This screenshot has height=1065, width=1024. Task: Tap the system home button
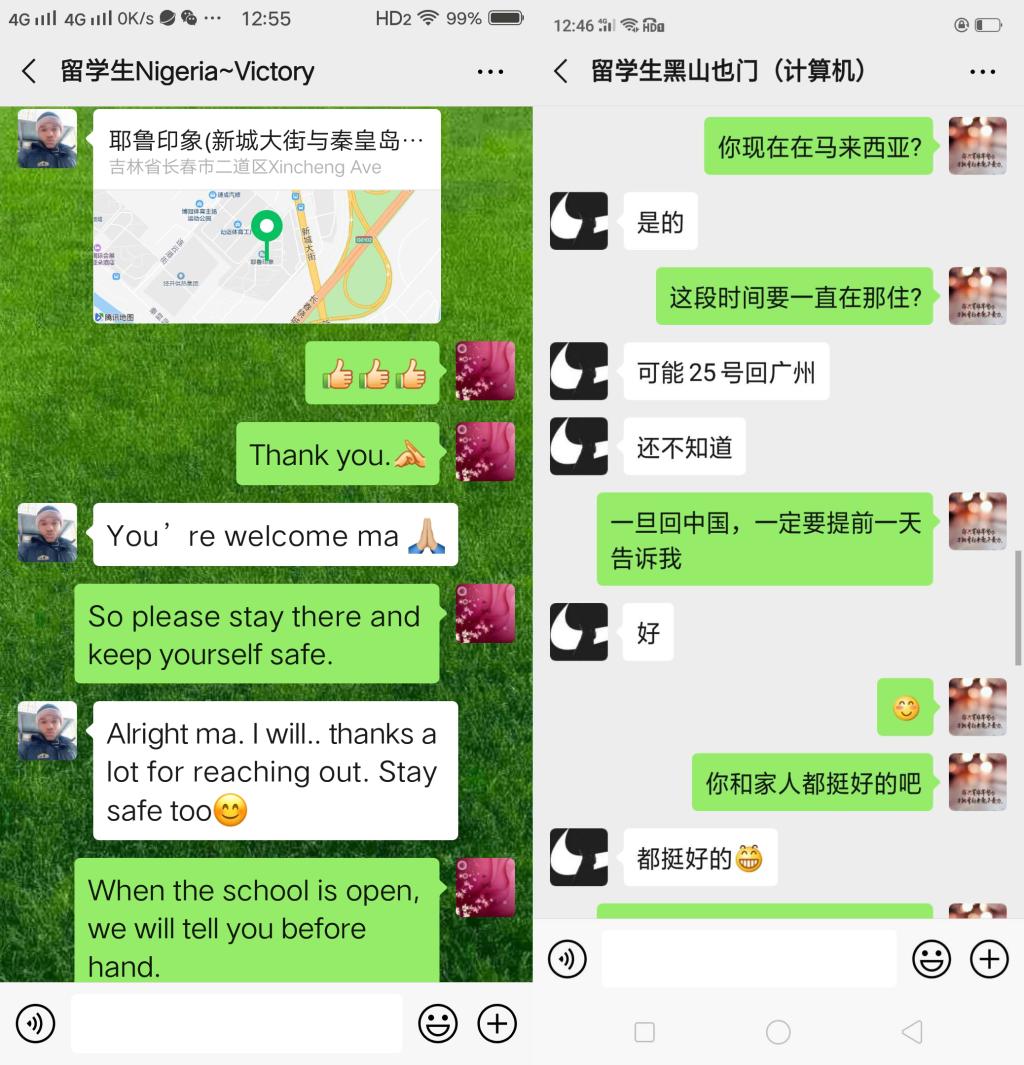coord(778,1032)
